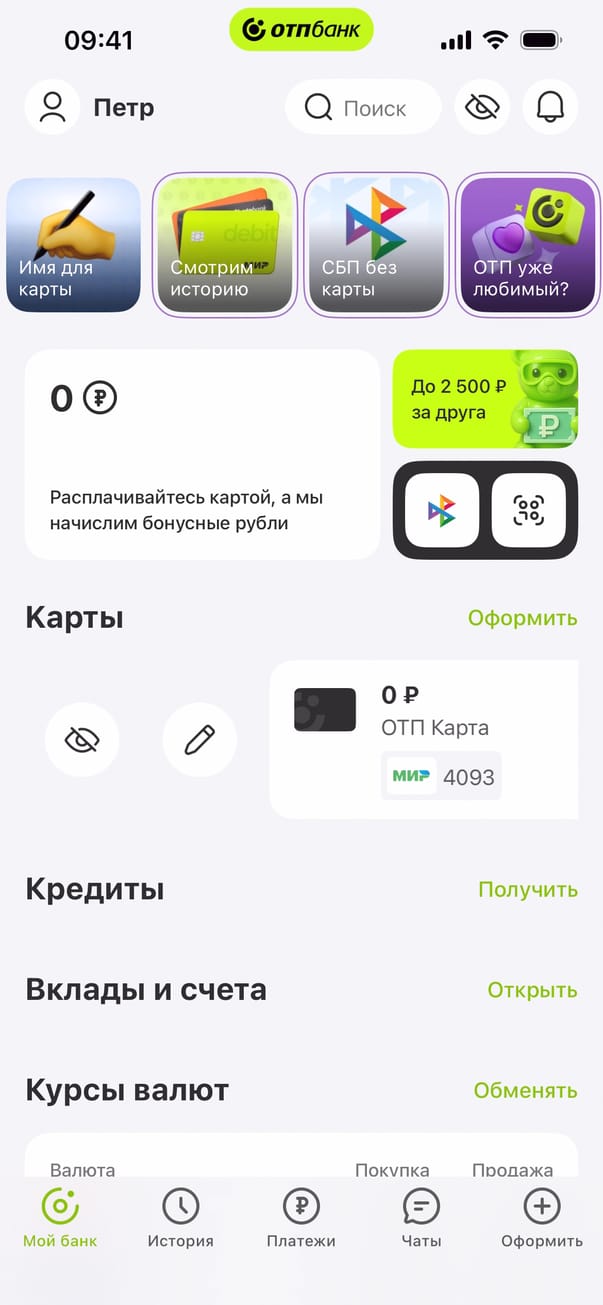
Task: Tap the pencil edit icon for the card
Action: click(x=200, y=740)
